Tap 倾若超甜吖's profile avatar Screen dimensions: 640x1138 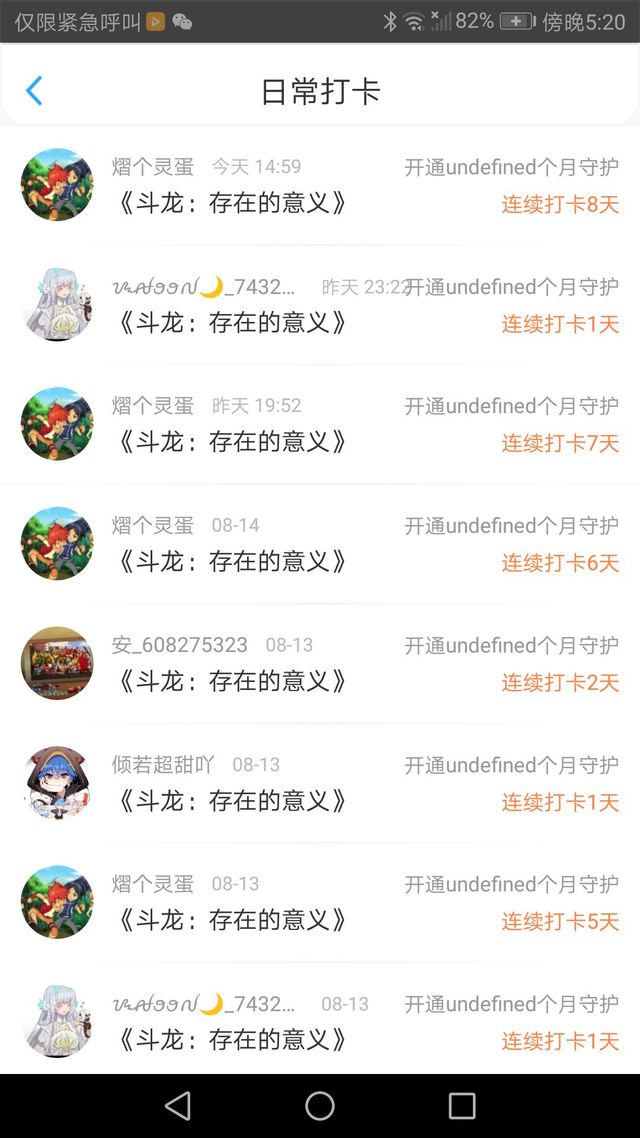57,783
